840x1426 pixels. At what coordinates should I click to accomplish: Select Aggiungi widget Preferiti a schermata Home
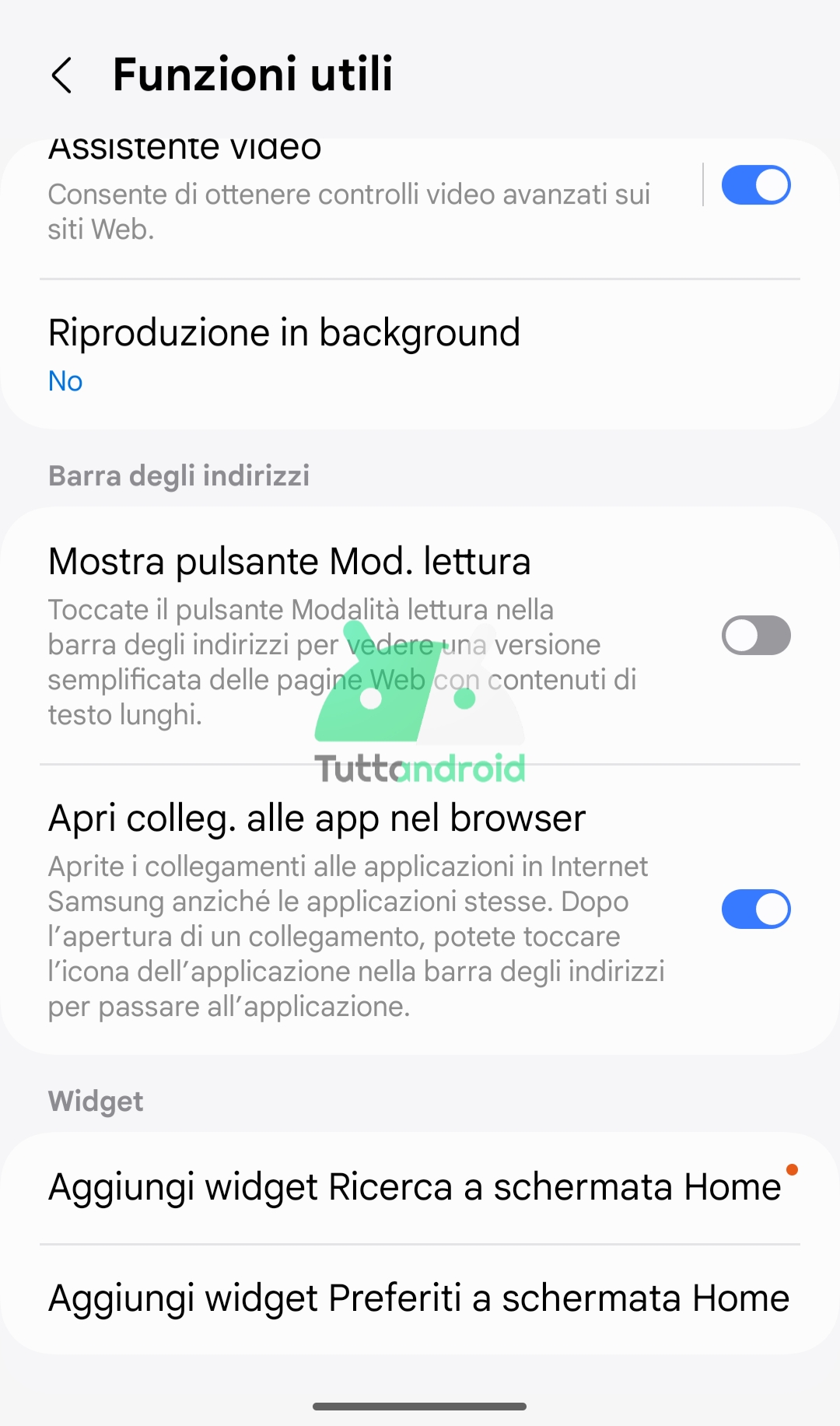pos(420,1299)
